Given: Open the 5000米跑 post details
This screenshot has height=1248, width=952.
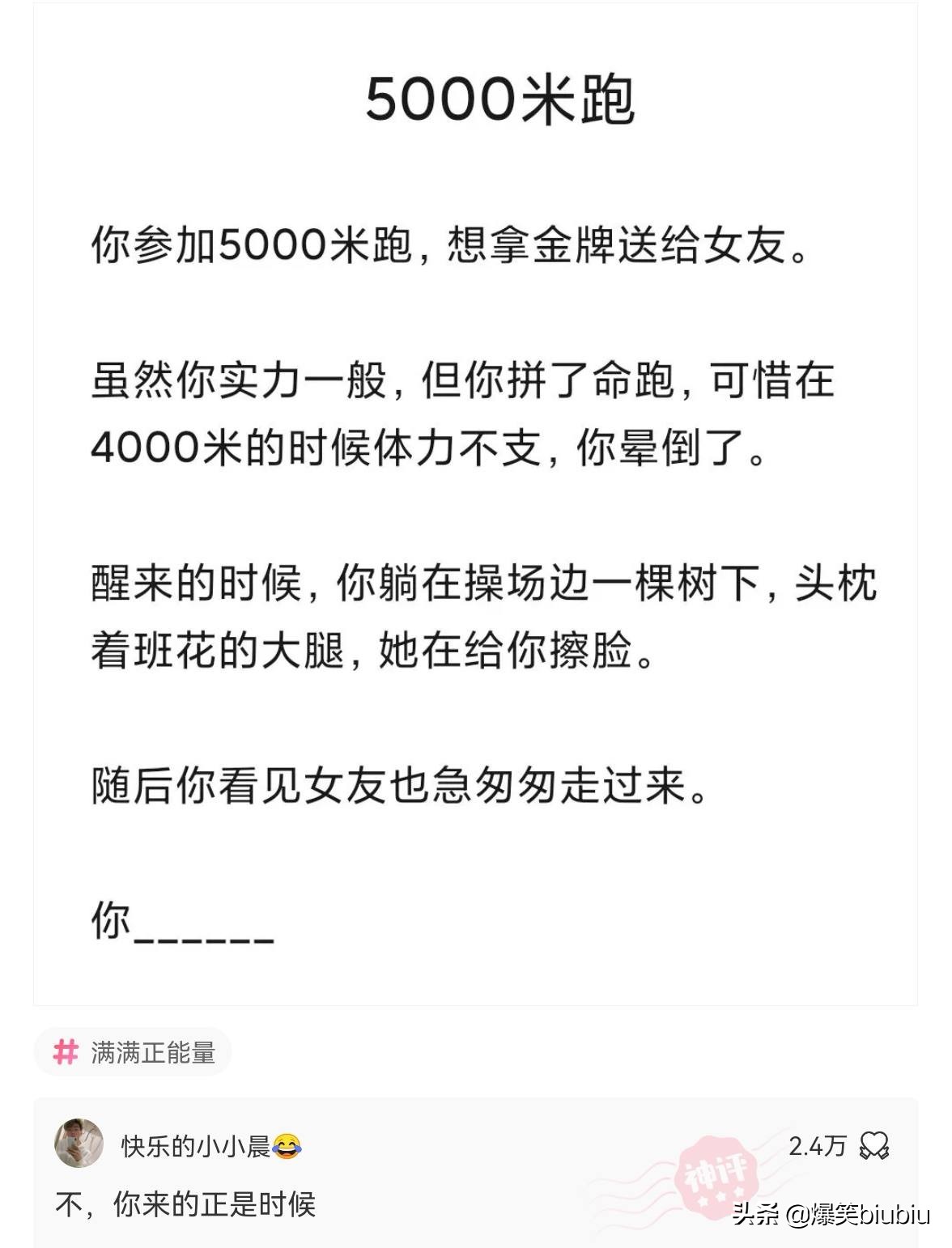Looking at the screenshot, I should click(x=500, y=99).
